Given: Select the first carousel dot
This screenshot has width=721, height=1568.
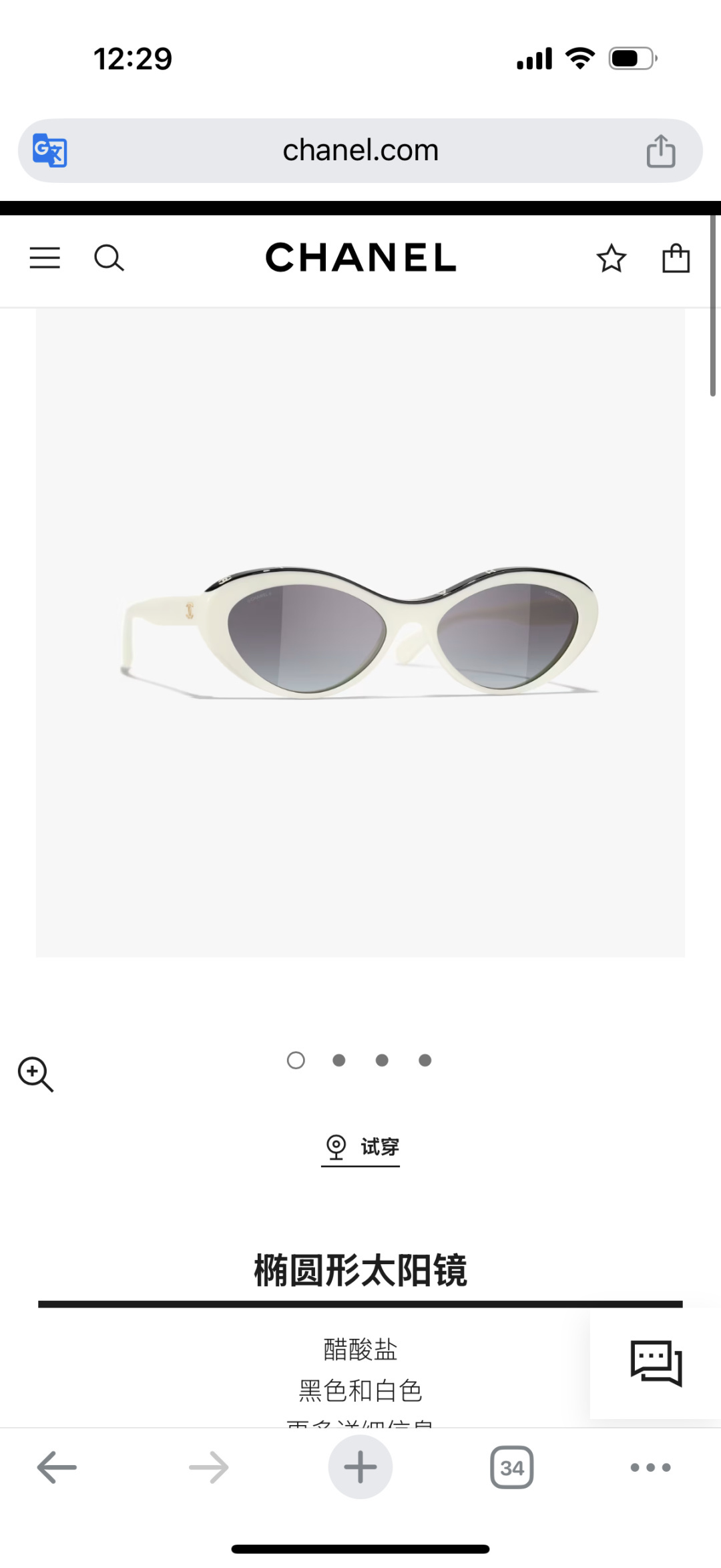Looking at the screenshot, I should pyautogui.click(x=296, y=1060).
